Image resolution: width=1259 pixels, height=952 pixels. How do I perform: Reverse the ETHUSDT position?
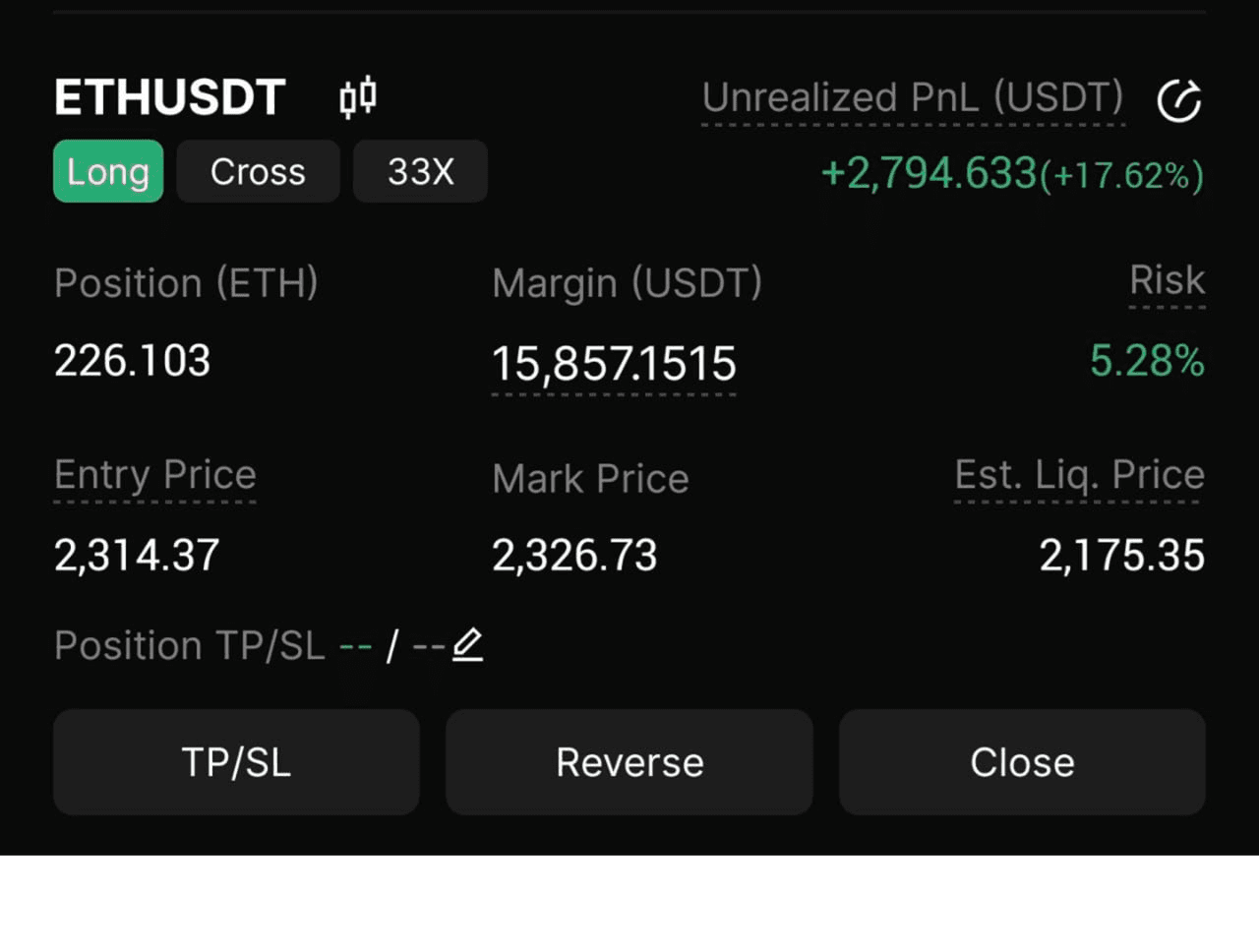629,762
